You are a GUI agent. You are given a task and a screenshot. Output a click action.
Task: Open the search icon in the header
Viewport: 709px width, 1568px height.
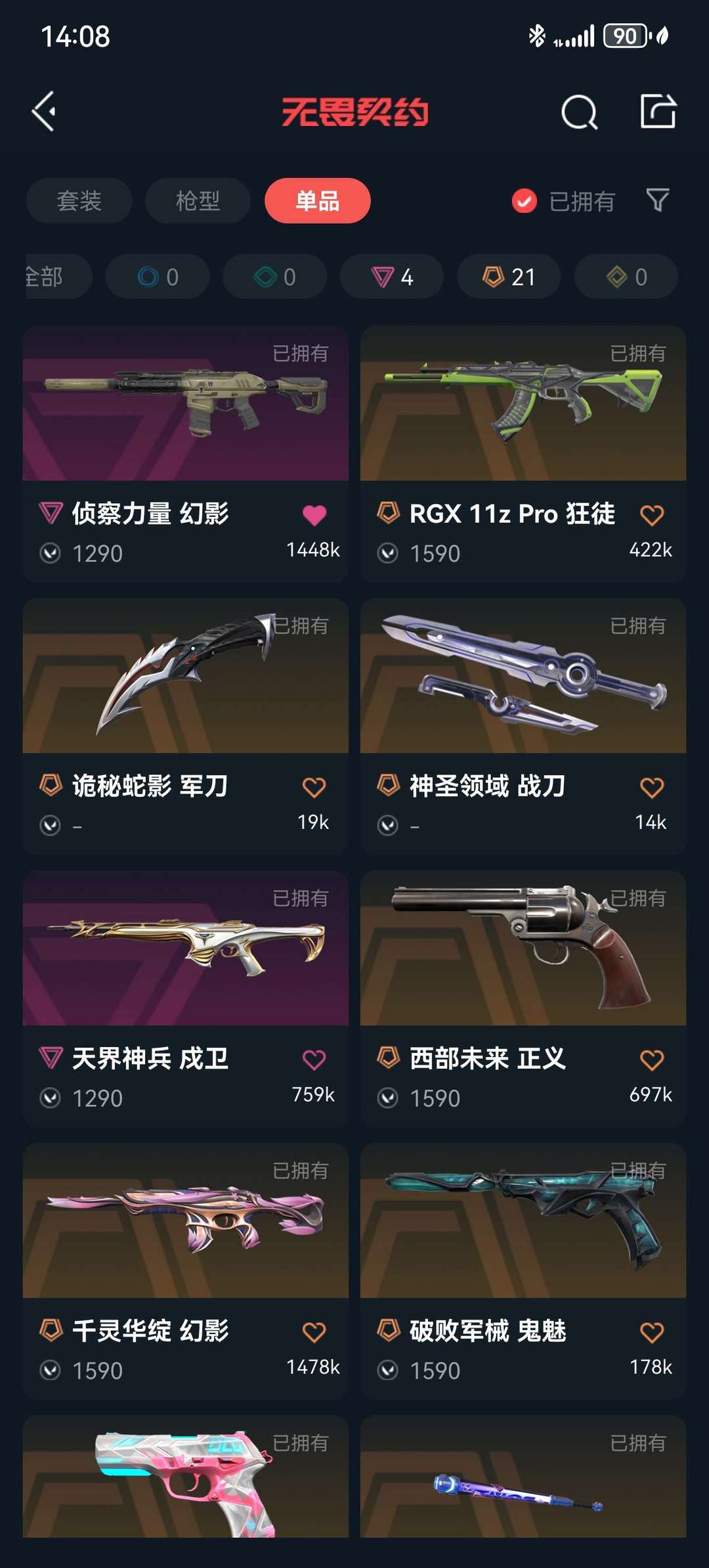pyautogui.click(x=579, y=112)
